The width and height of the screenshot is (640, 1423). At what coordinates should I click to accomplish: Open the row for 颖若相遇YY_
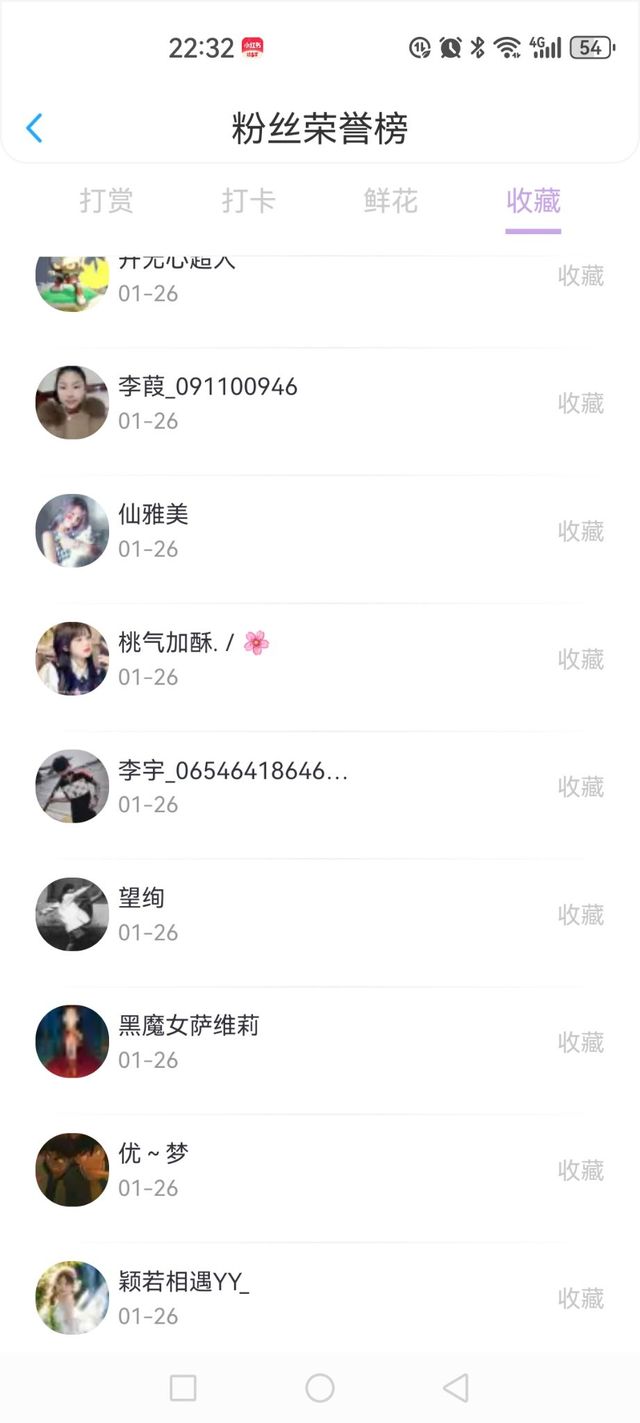320,1298
